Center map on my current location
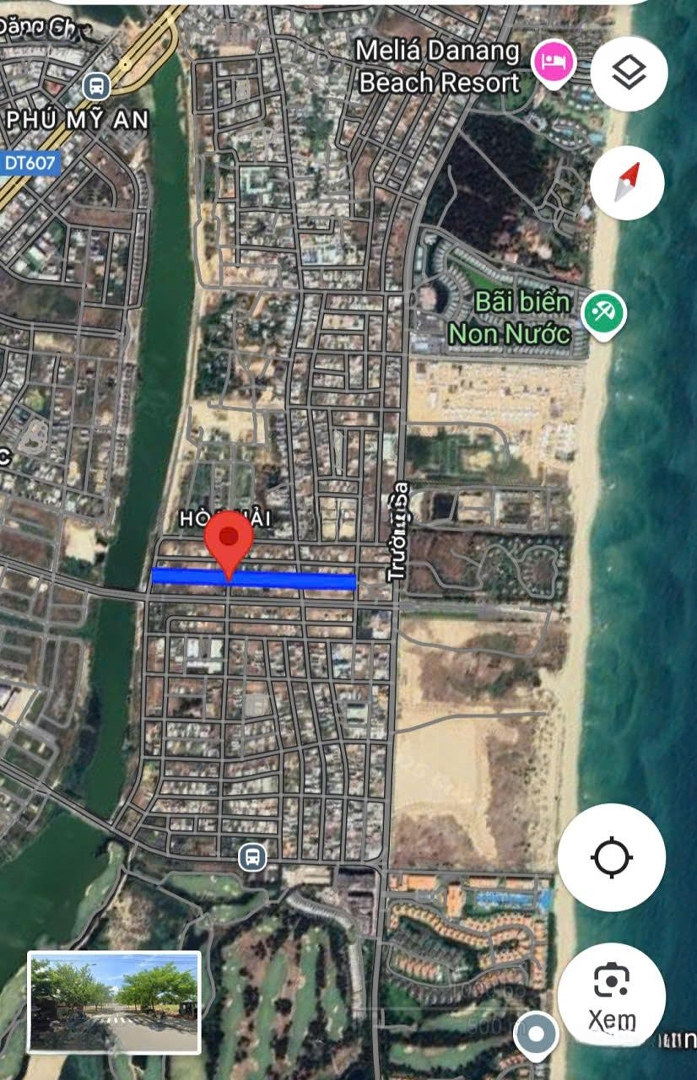 611,857
